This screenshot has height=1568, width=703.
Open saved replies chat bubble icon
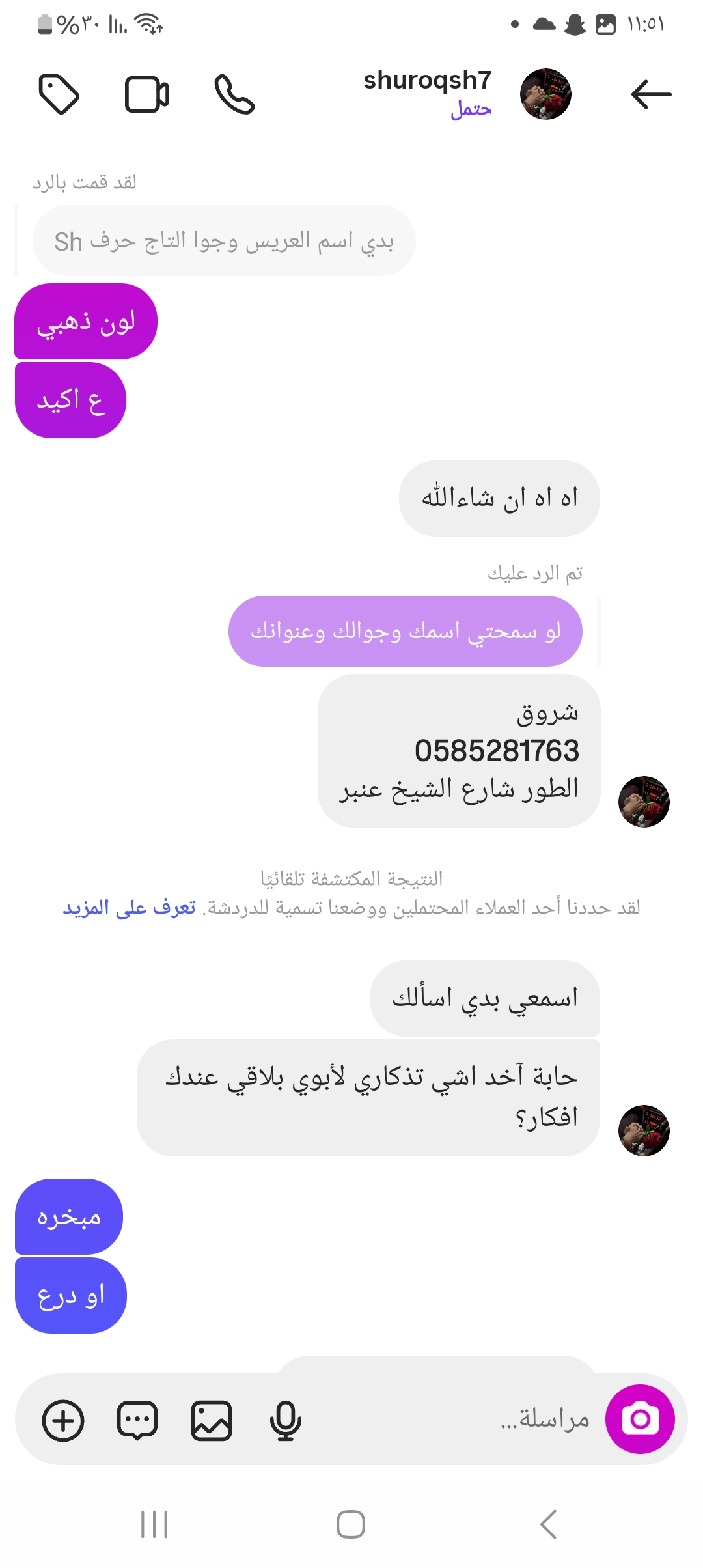tap(137, 1420)
